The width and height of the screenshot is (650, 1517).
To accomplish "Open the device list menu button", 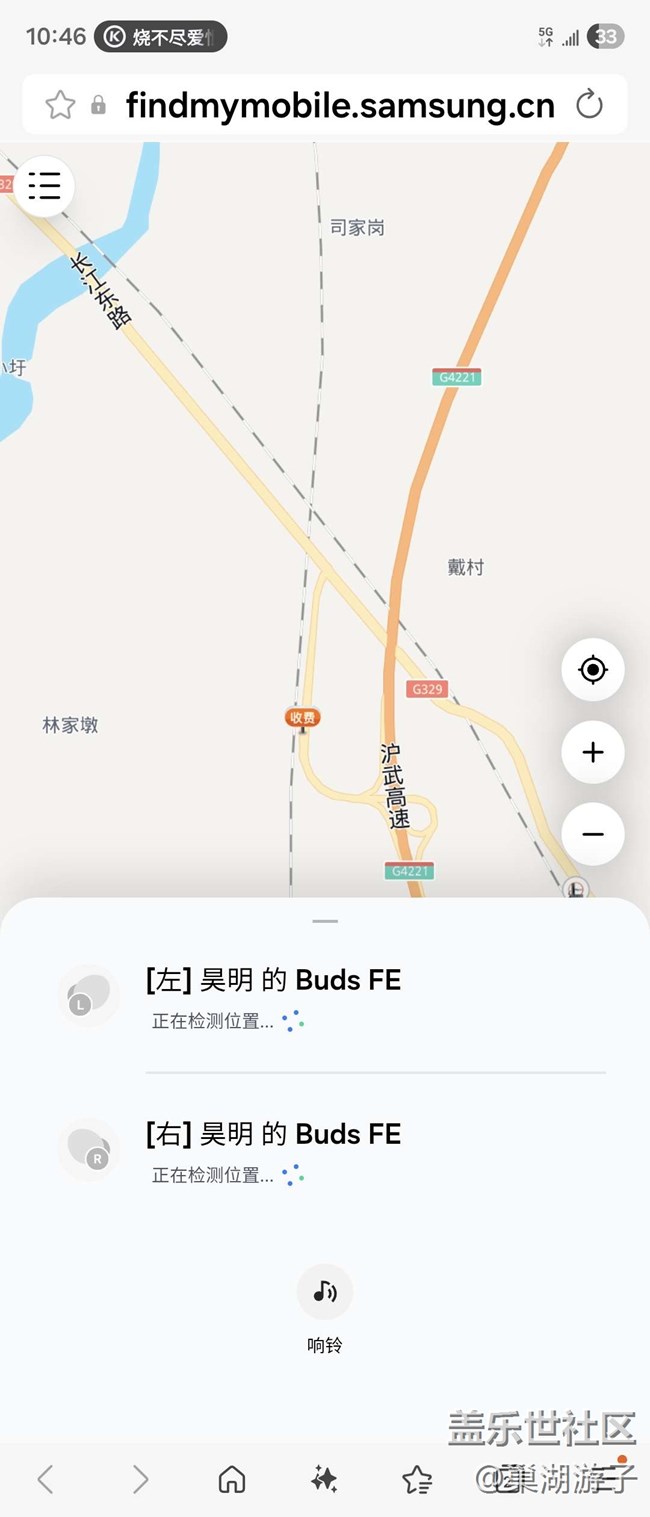I will point(44,186).
